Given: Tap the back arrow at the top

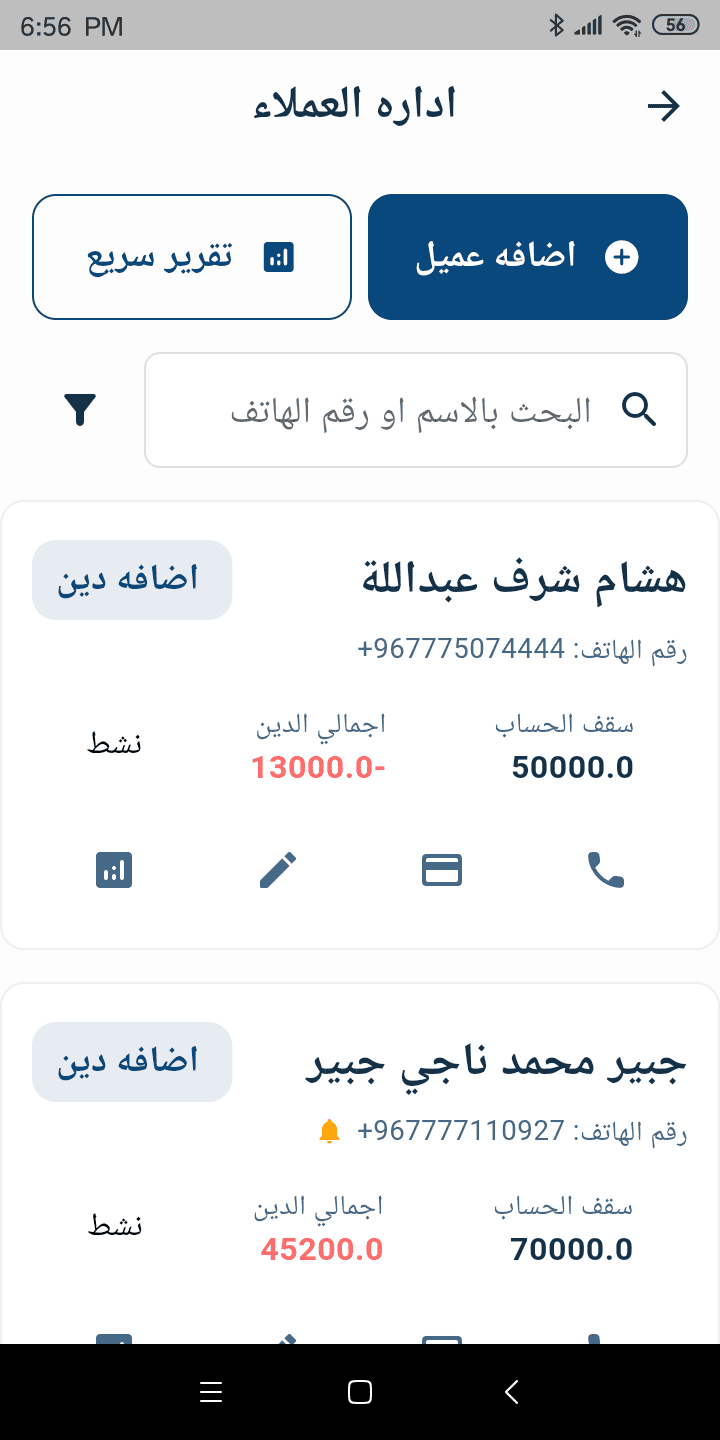Looking at the screenshot, I should 663,104.
